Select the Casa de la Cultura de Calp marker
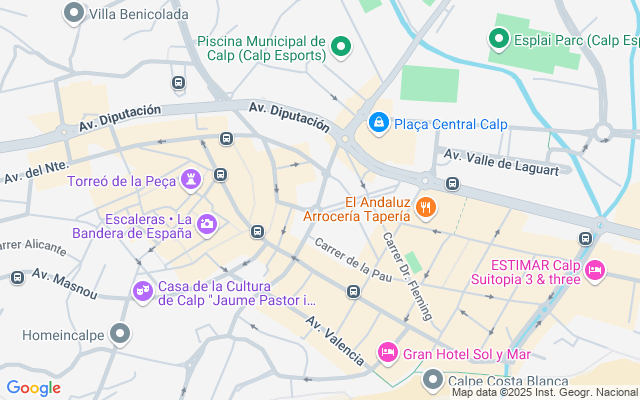 coord(143,290)
